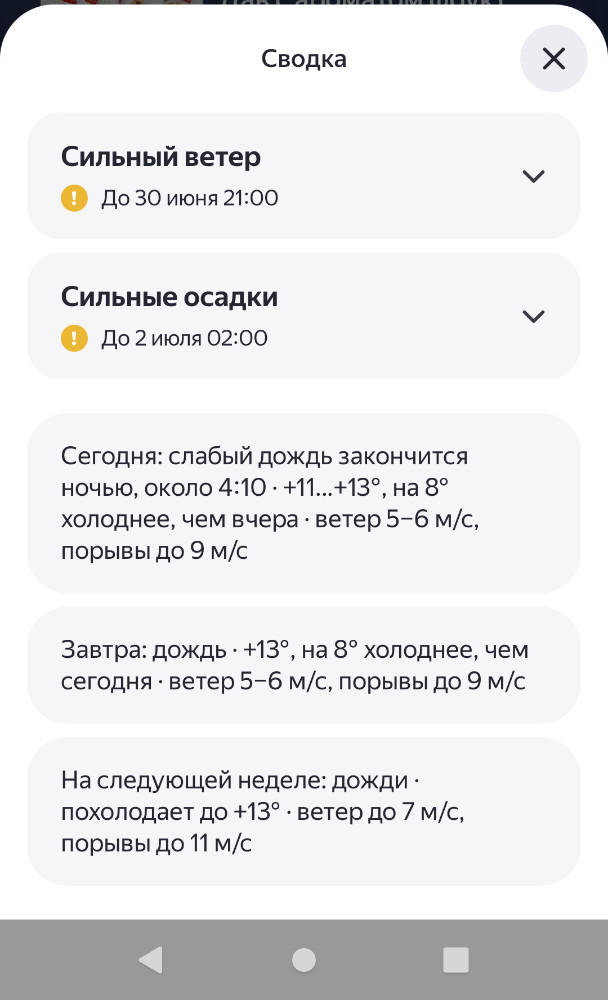Expand the Сильный ветер warning

point(533,176)
